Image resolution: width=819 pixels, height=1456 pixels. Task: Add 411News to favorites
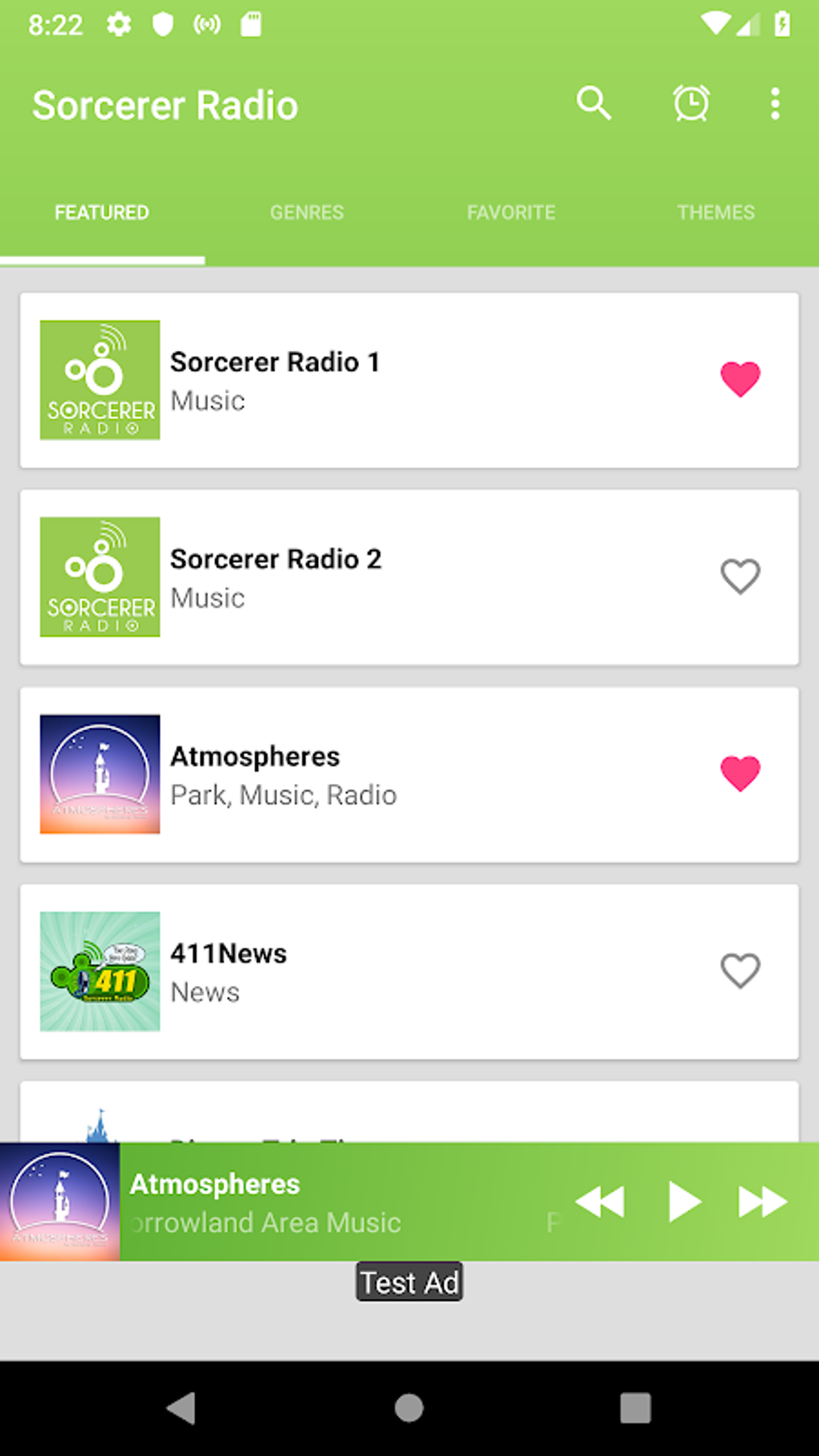point(740,970)
